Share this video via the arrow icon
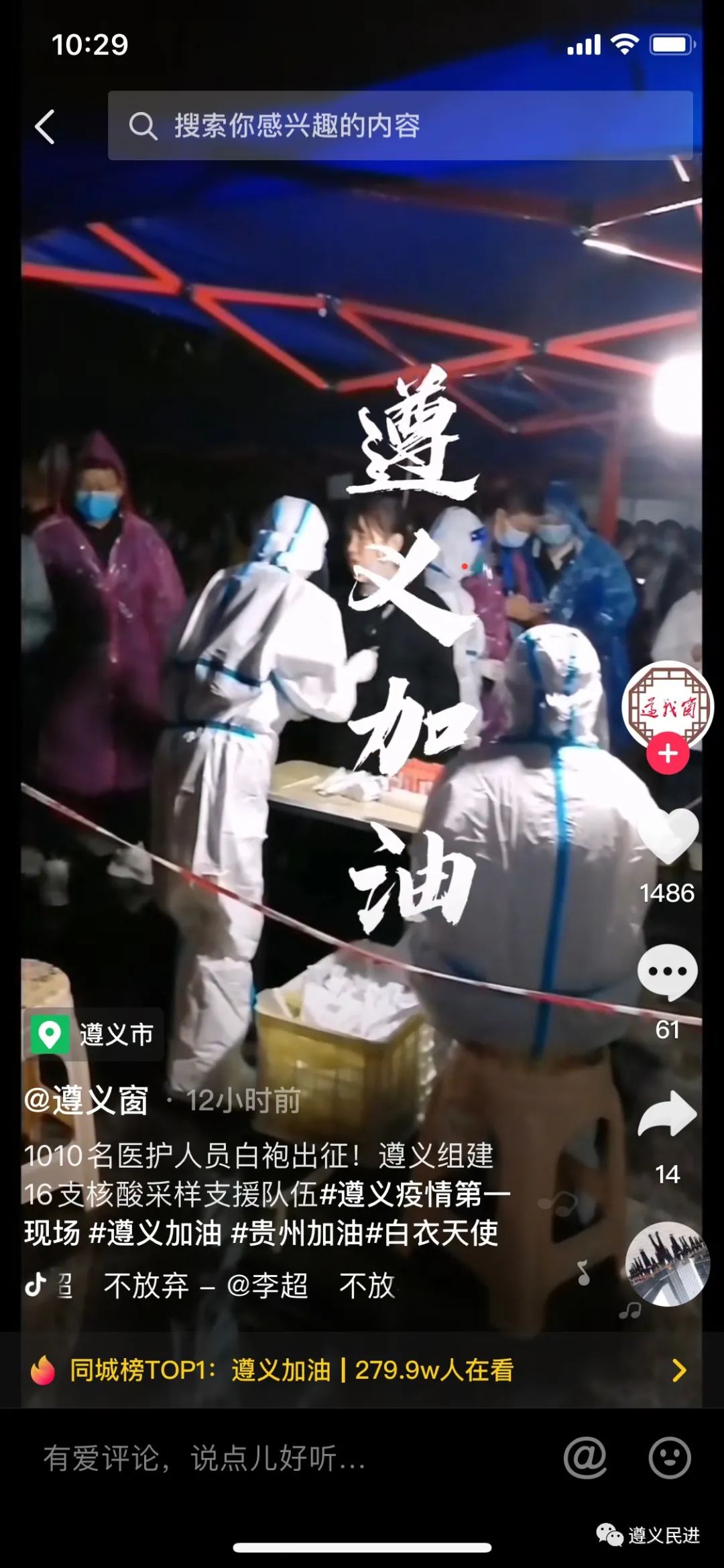724x1568 pixels. tap(667, 1114)
